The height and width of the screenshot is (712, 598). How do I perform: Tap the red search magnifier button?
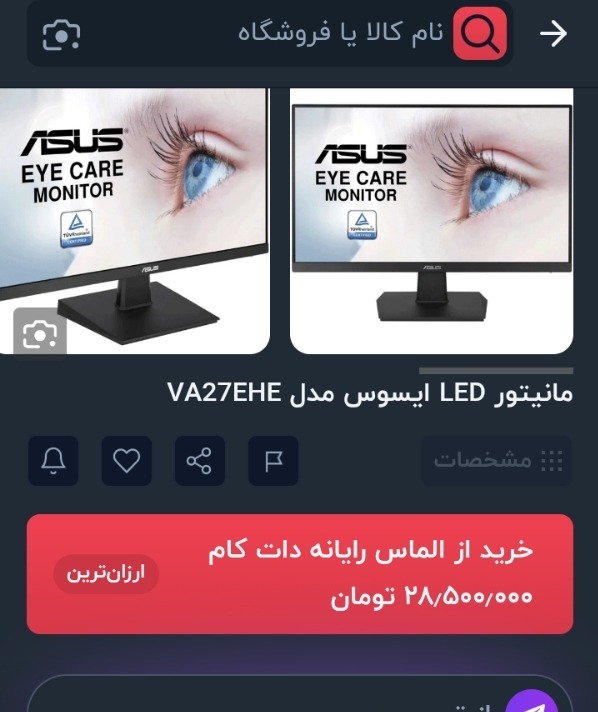coord(479,33)
